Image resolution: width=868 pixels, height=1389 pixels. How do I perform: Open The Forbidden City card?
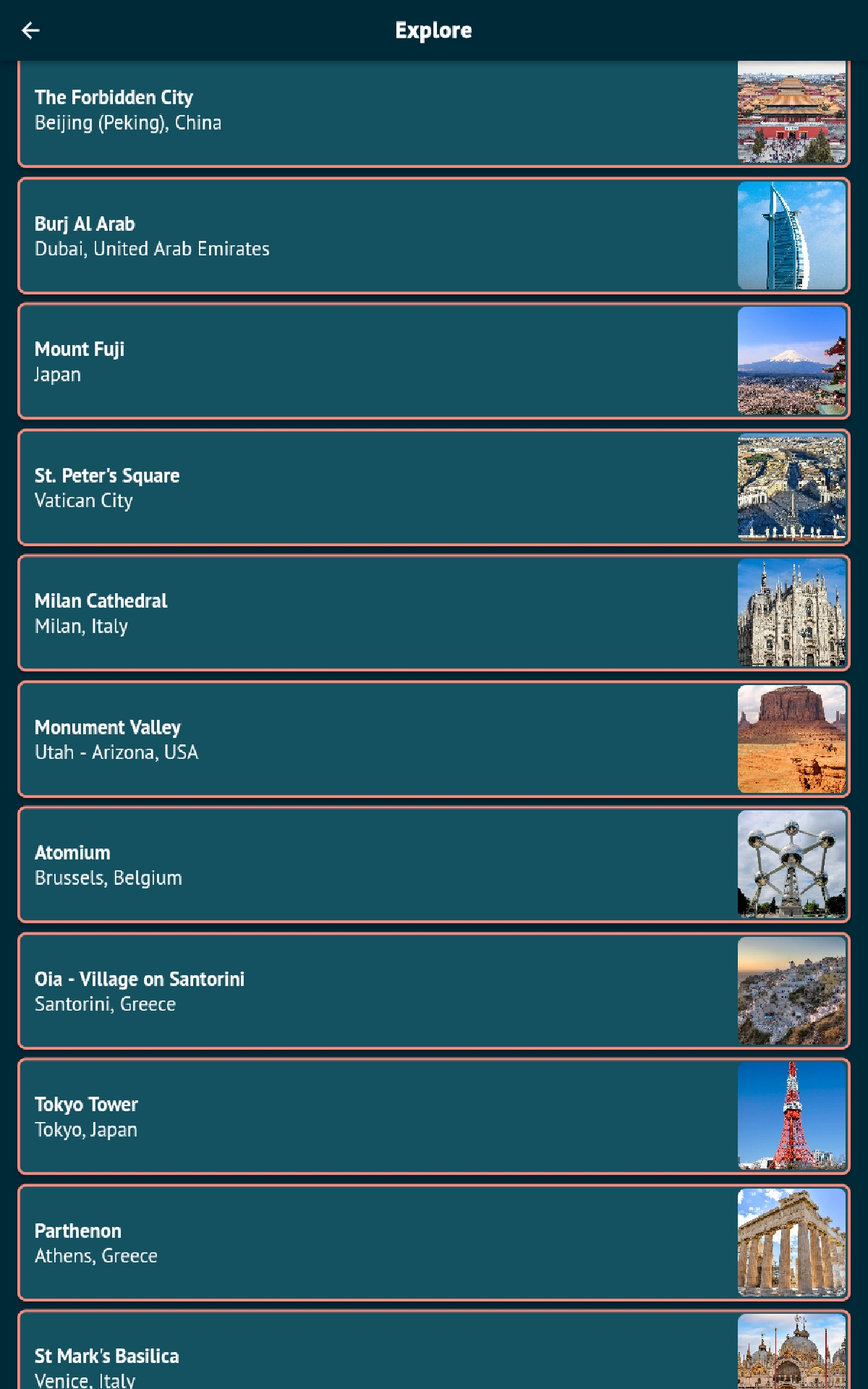point(434,114)
